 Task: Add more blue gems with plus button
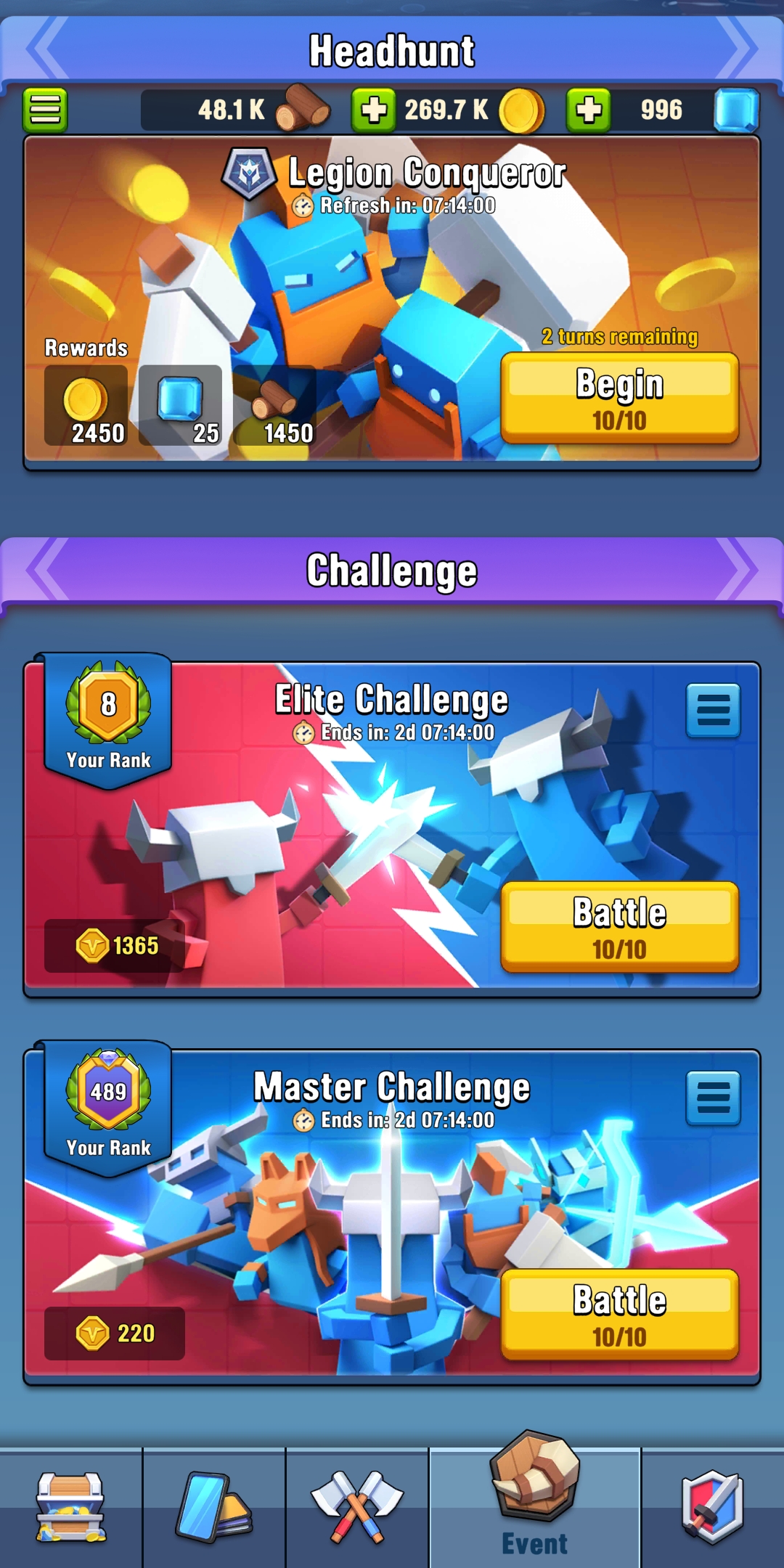(588, 110)
